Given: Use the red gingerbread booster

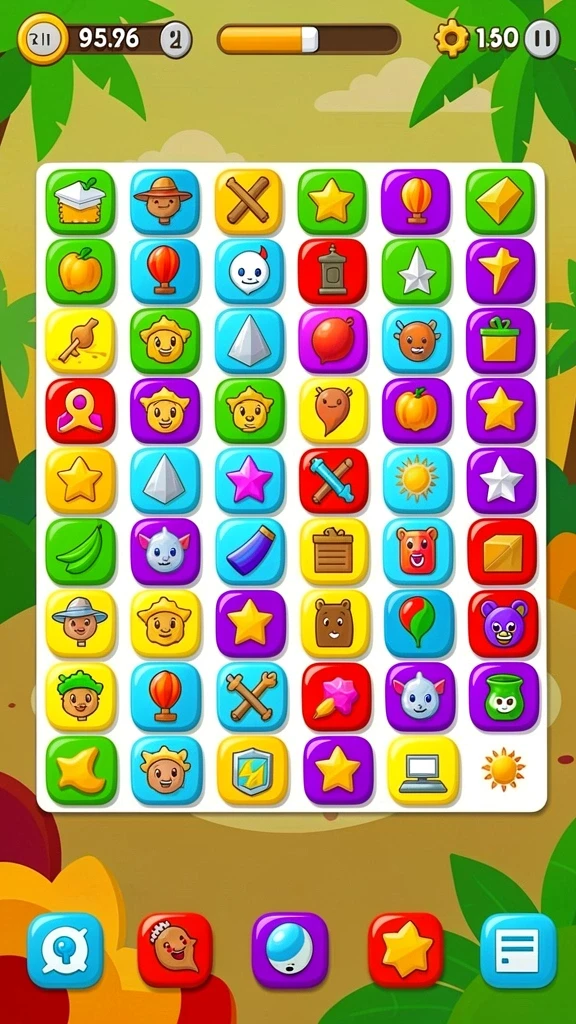Looking at the screenshot, I should pyautogui.click(x=175, y=949).
